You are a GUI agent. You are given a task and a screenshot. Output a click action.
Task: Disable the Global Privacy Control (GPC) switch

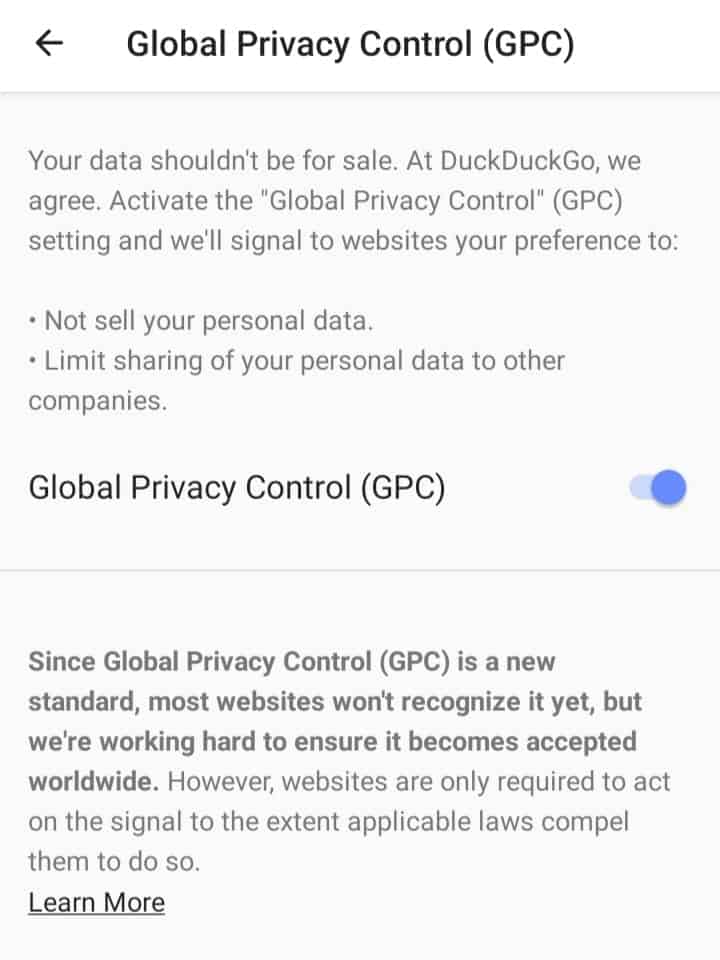[x=658, y=488]
